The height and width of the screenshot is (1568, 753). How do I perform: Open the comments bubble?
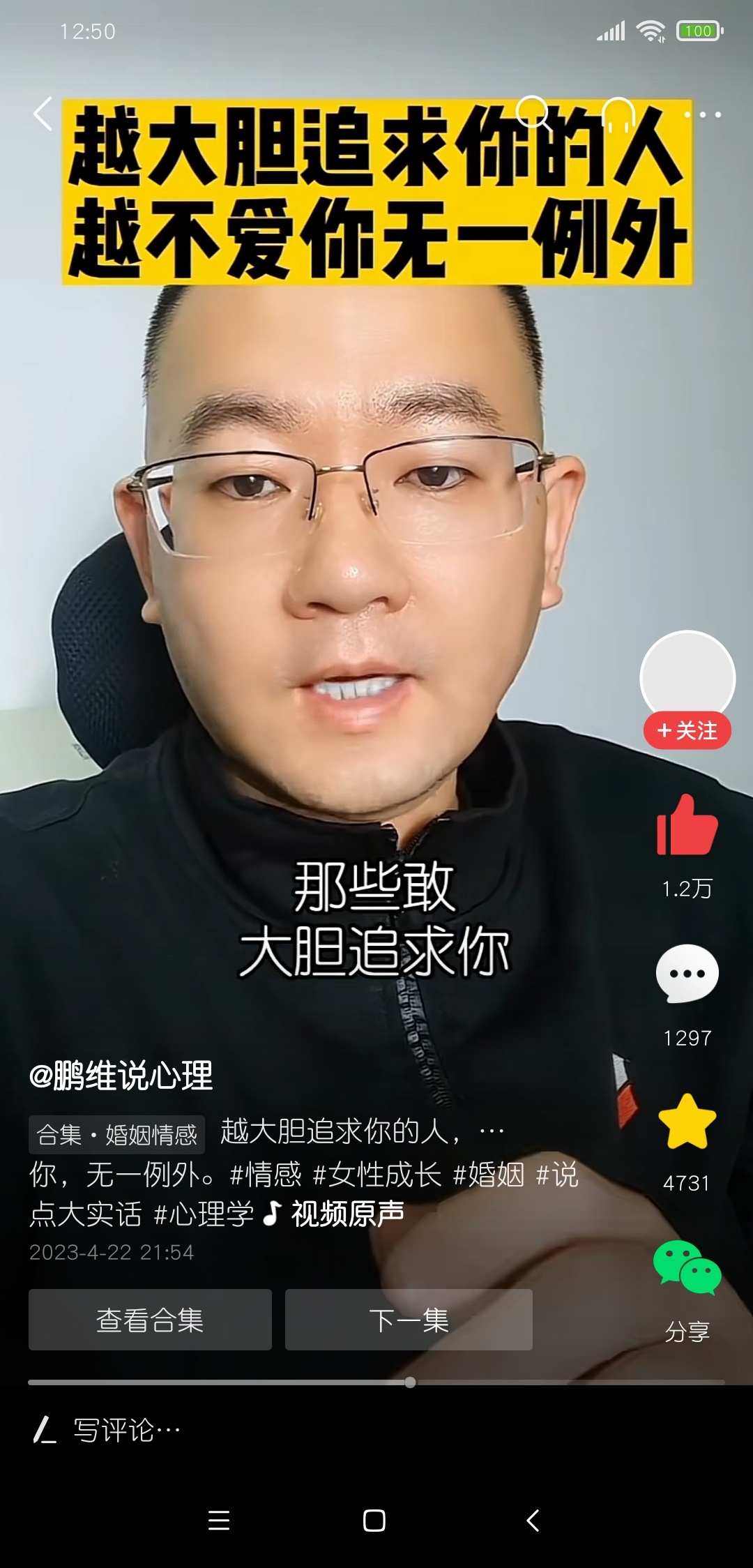687,974
